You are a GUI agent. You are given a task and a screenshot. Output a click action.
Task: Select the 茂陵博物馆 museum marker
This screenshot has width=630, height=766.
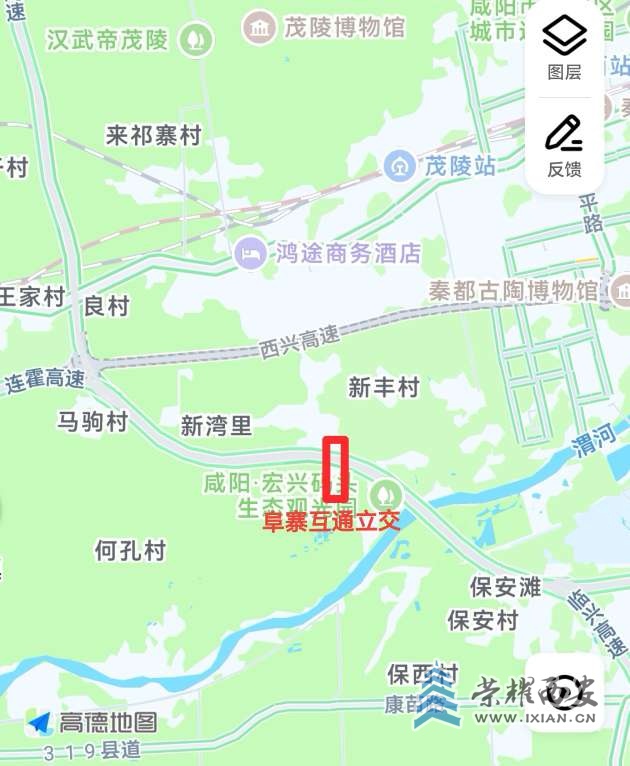(x=261, y=27)
